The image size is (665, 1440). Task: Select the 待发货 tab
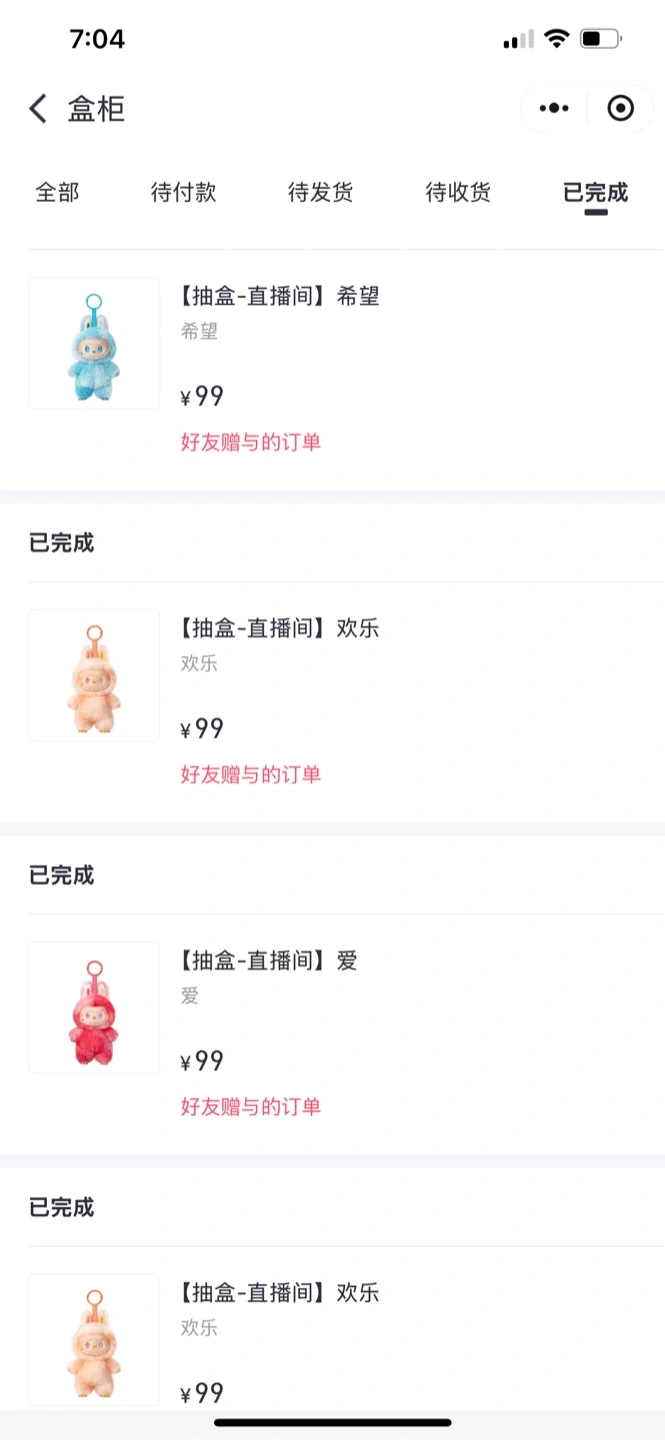pos(320,193)
